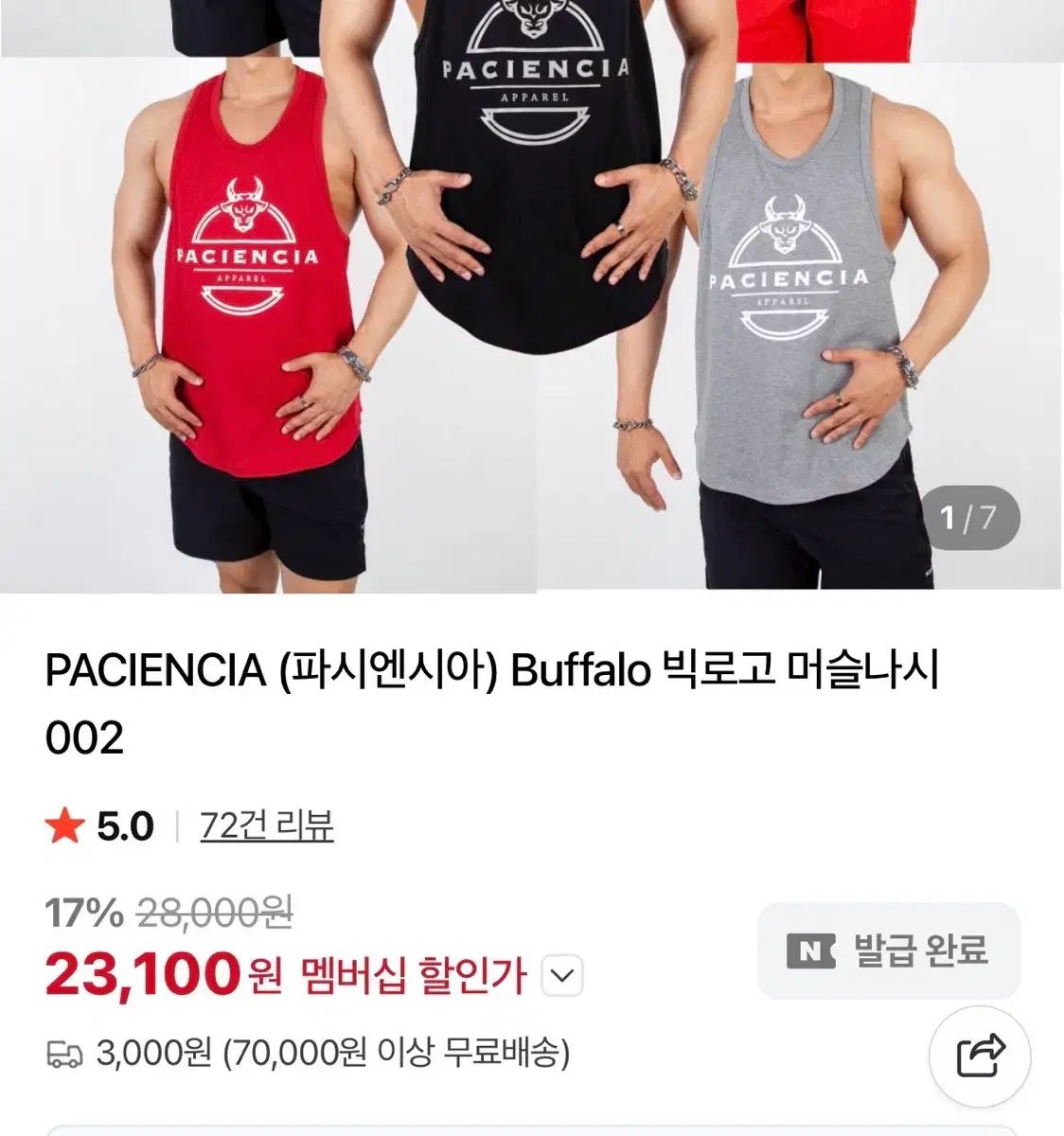Tap the 발급 완료 coupon button

point(888,950)
